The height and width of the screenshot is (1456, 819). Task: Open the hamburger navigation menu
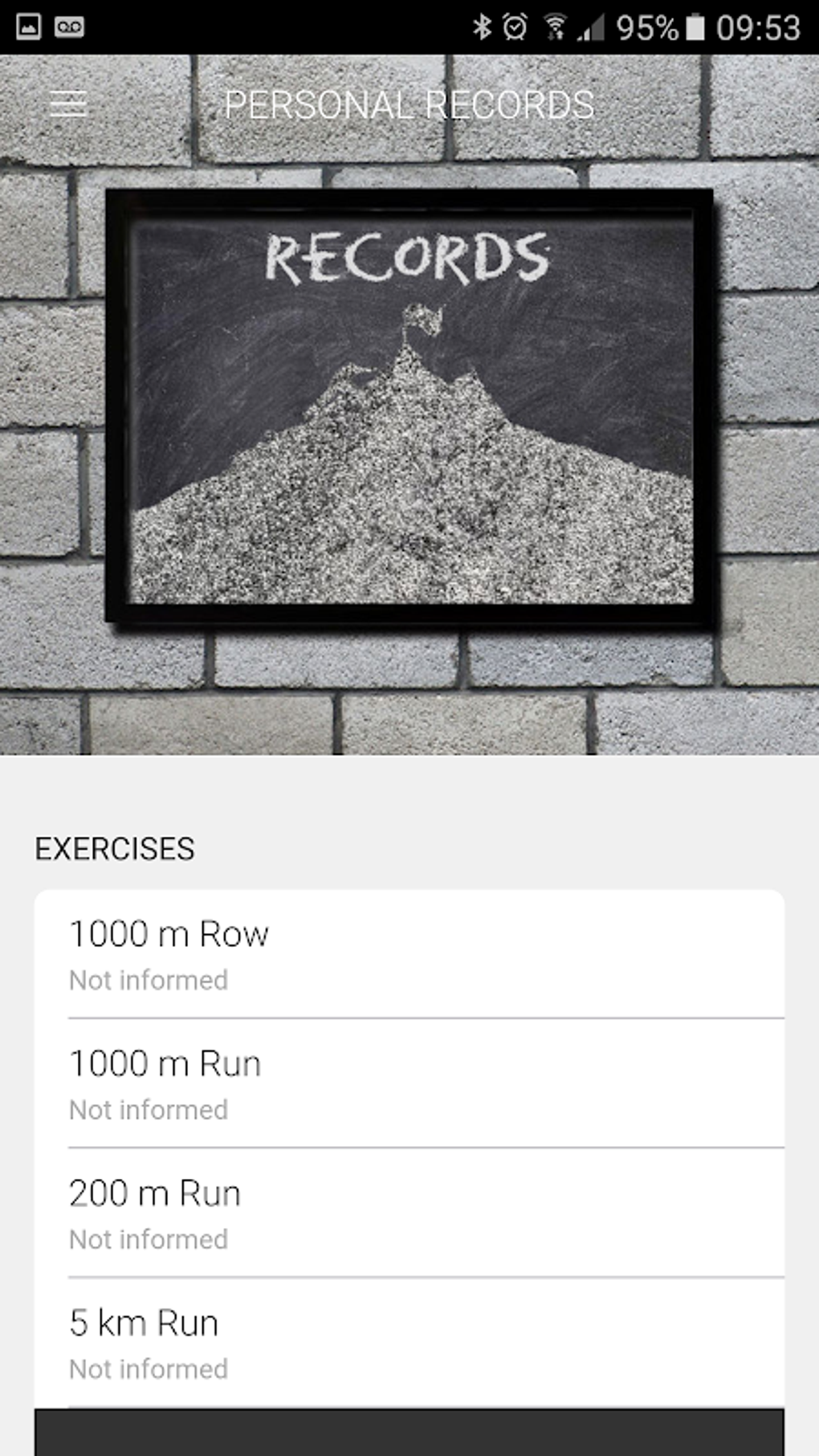point(68,104)
